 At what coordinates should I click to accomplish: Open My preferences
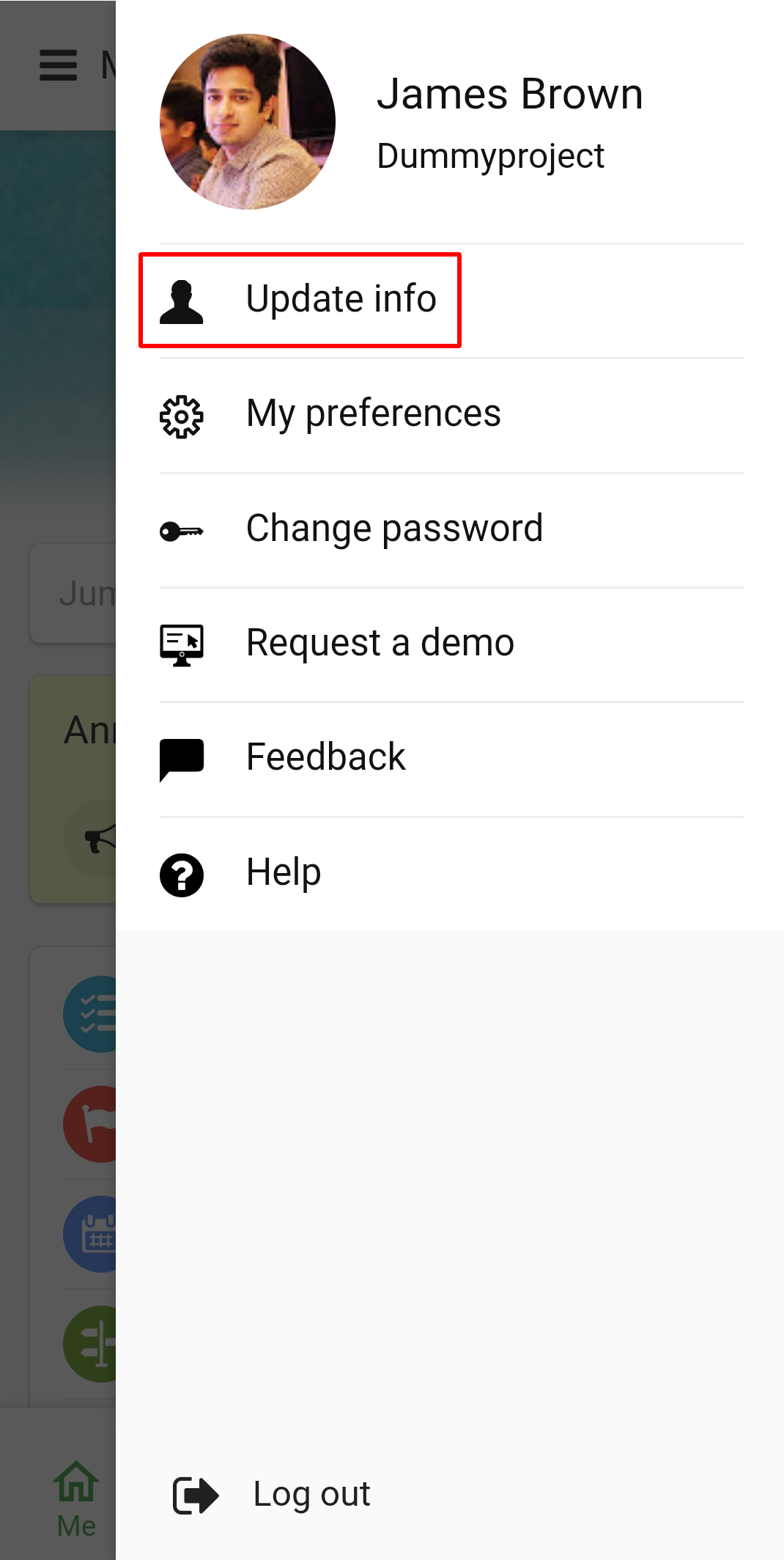coord(451,416)
